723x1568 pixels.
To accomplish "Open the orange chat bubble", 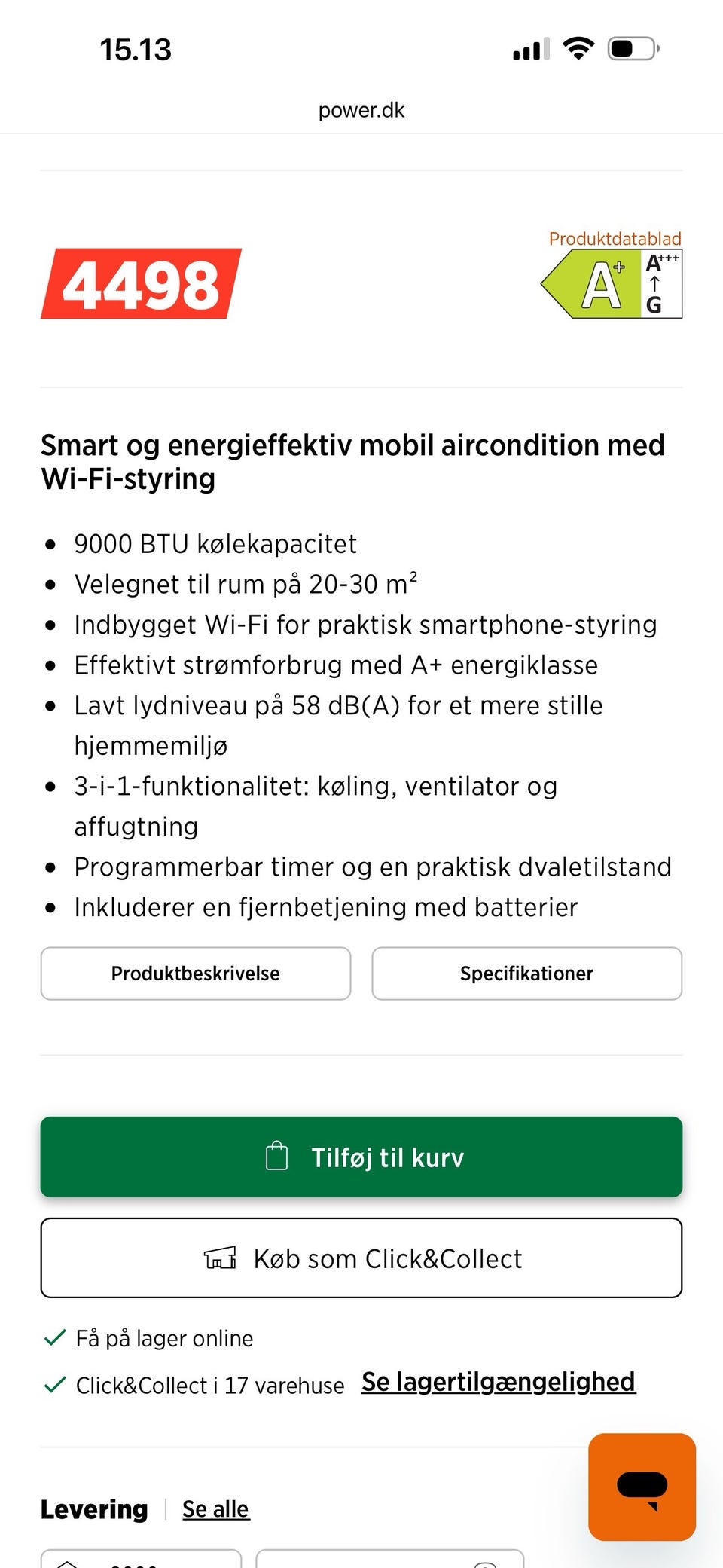I will pos(642,1487).
